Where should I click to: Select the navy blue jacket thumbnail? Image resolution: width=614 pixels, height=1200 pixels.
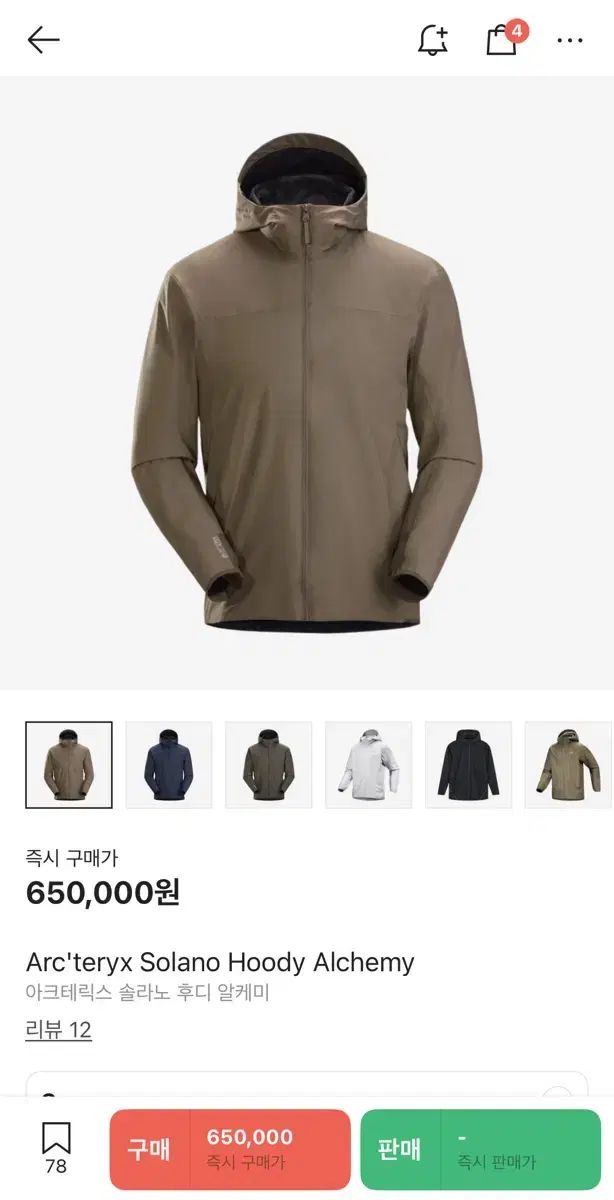click(169, 765)
